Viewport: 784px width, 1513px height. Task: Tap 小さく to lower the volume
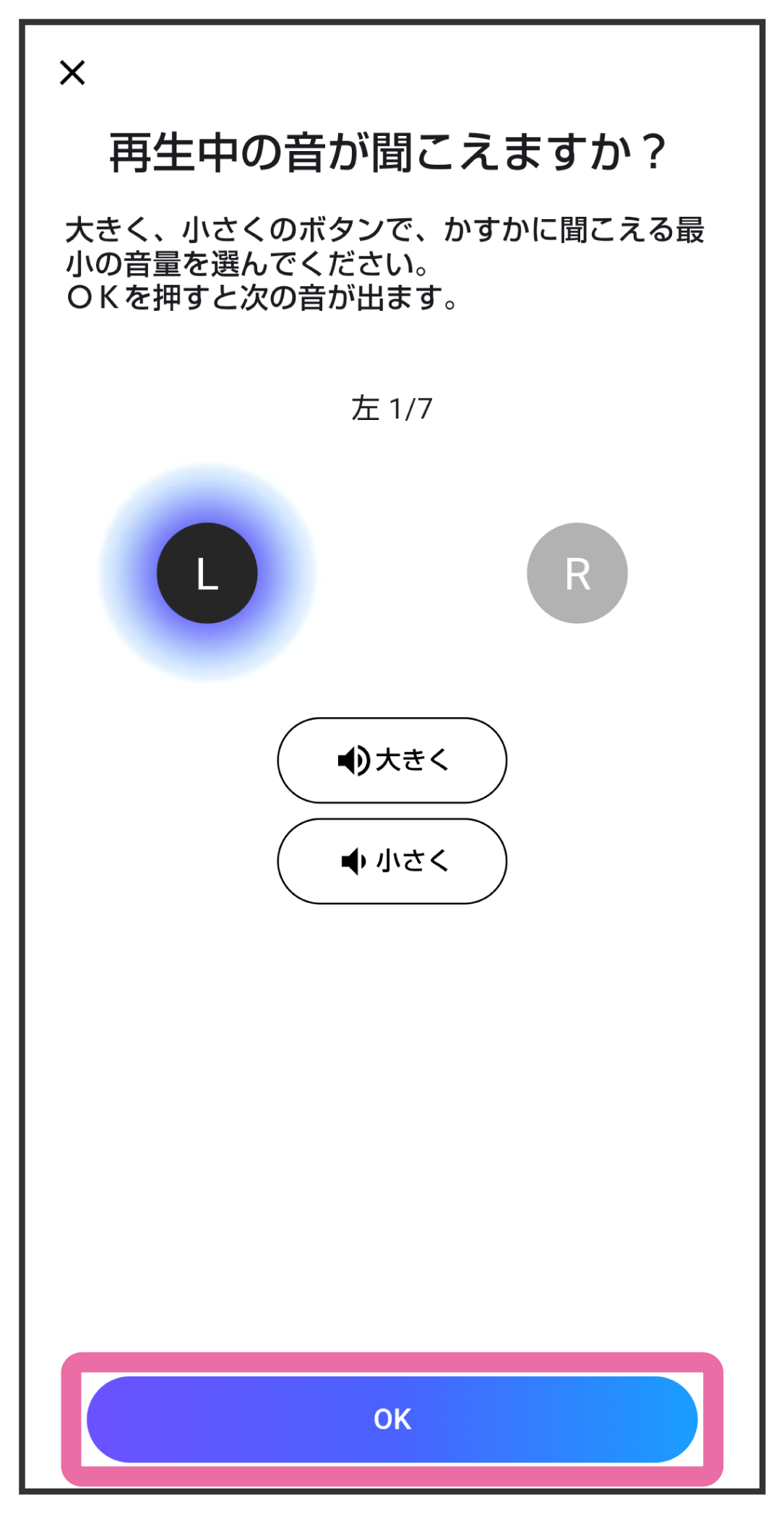pos(392,860)
